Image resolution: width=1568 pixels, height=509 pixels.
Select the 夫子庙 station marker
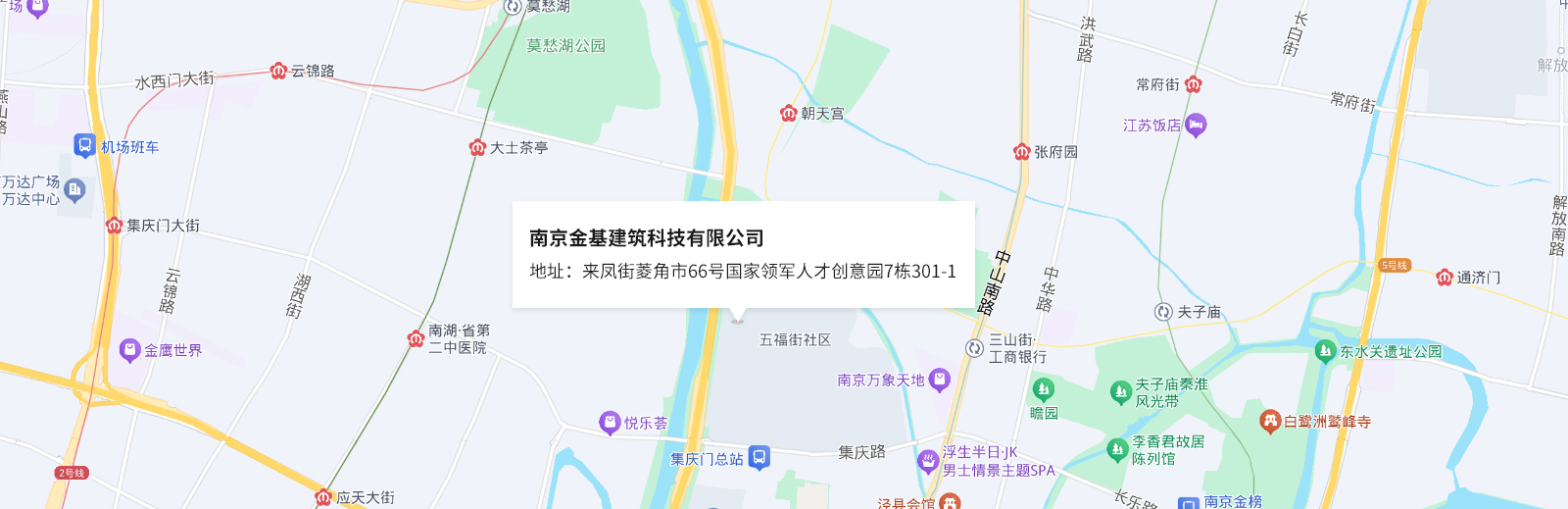(x=1163, y=312)
